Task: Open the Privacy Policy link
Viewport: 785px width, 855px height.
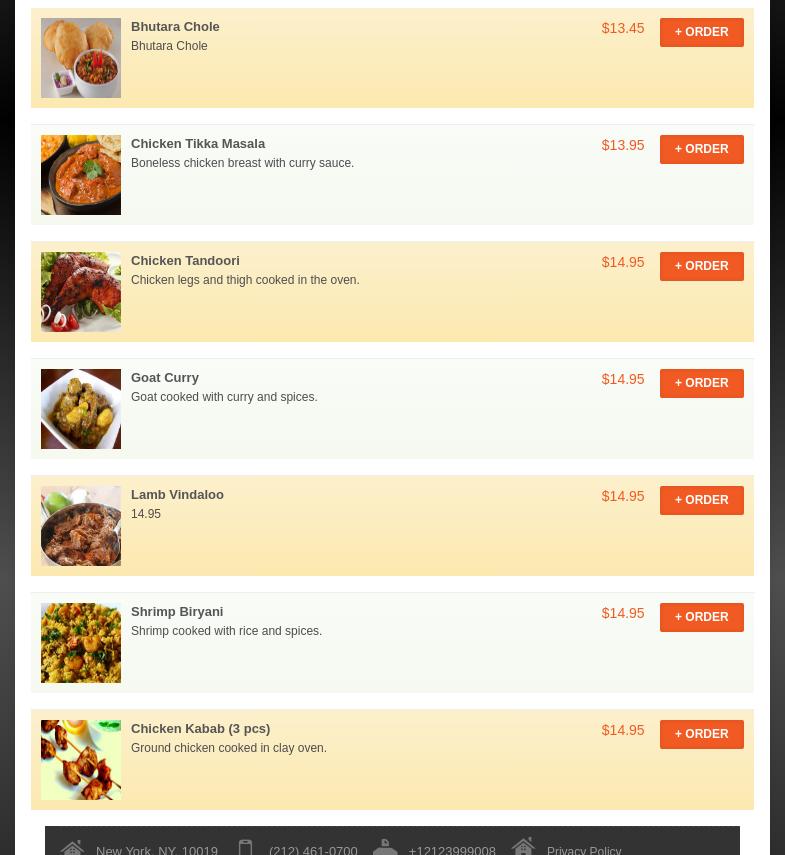Action: 583,849
